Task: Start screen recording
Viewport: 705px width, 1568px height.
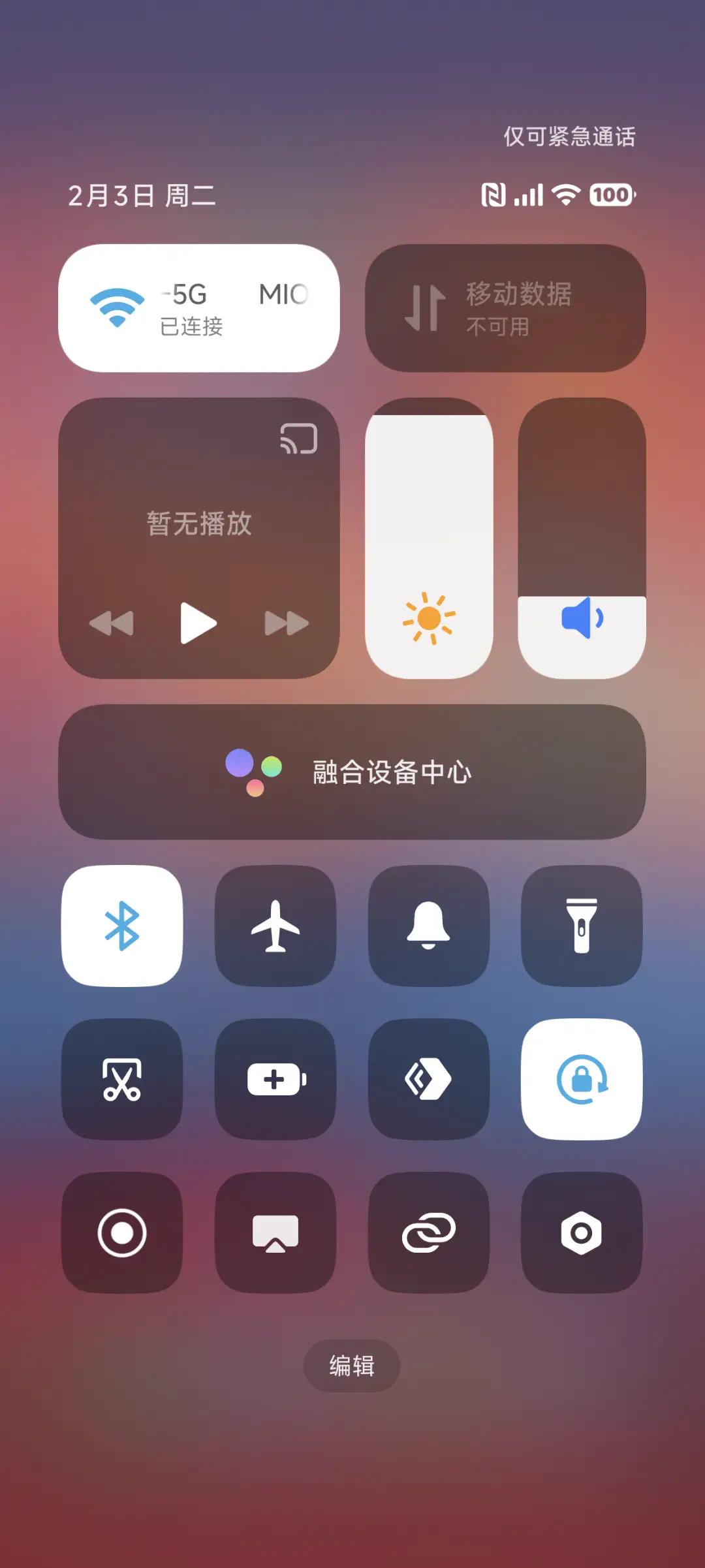Action: tap(122, 1234)
